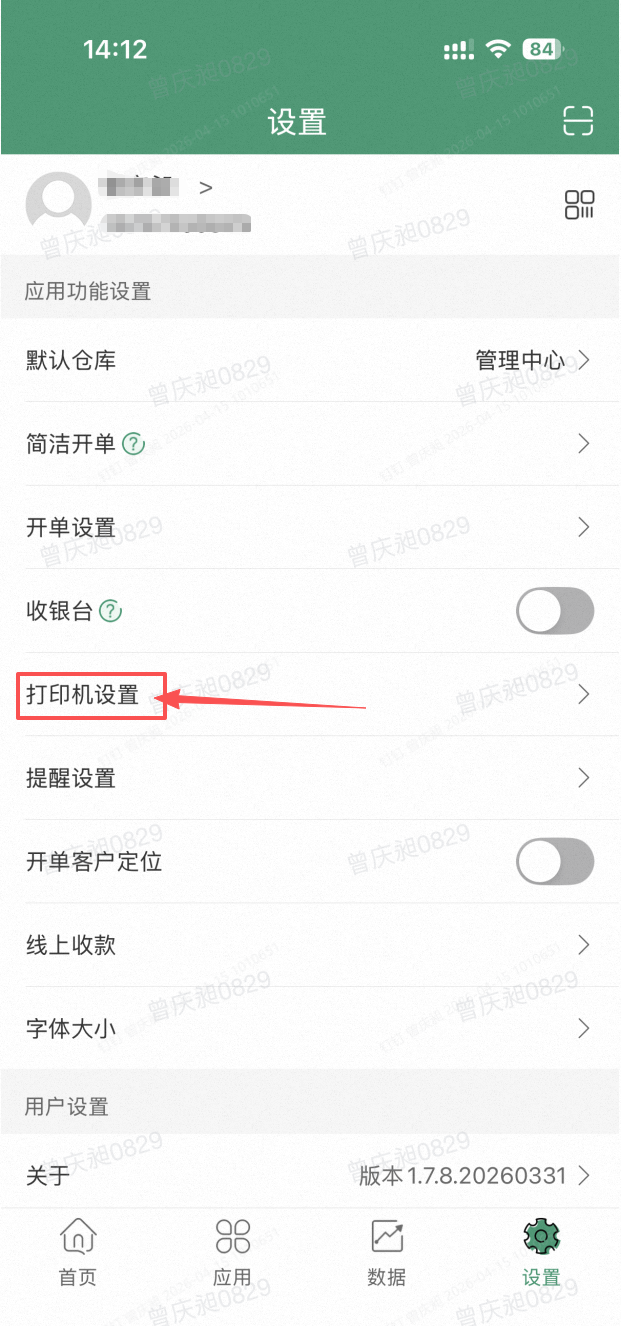Viewport: 621px width, 1326px height.
Task: Switch to the 首页 tab
Action: pyautogui.click(x=78, y=1252)
